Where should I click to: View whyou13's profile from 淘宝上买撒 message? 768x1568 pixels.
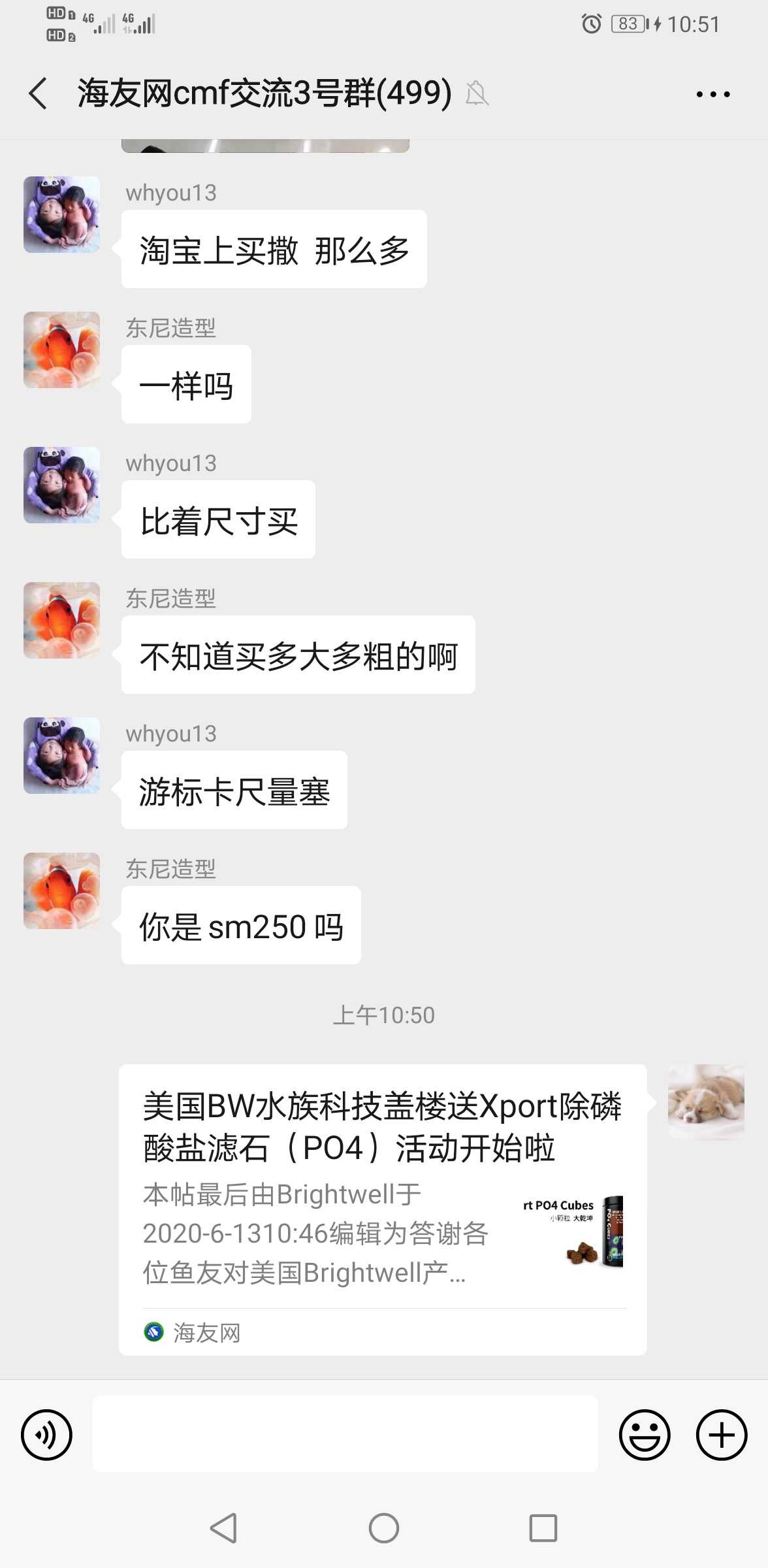point(62,214)
